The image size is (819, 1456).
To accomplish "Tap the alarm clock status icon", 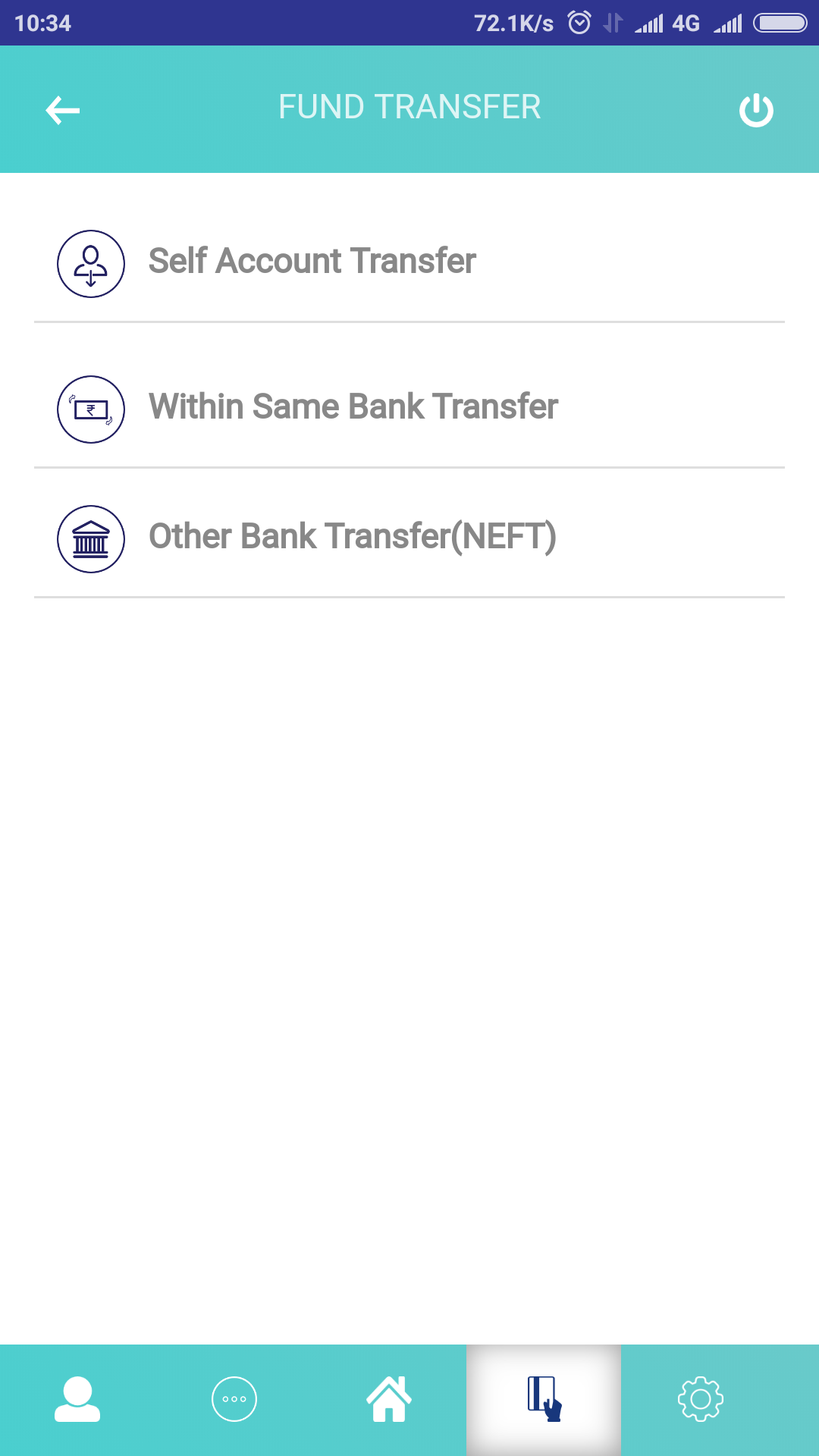I will pyautogui.click(x=579, y=23).
